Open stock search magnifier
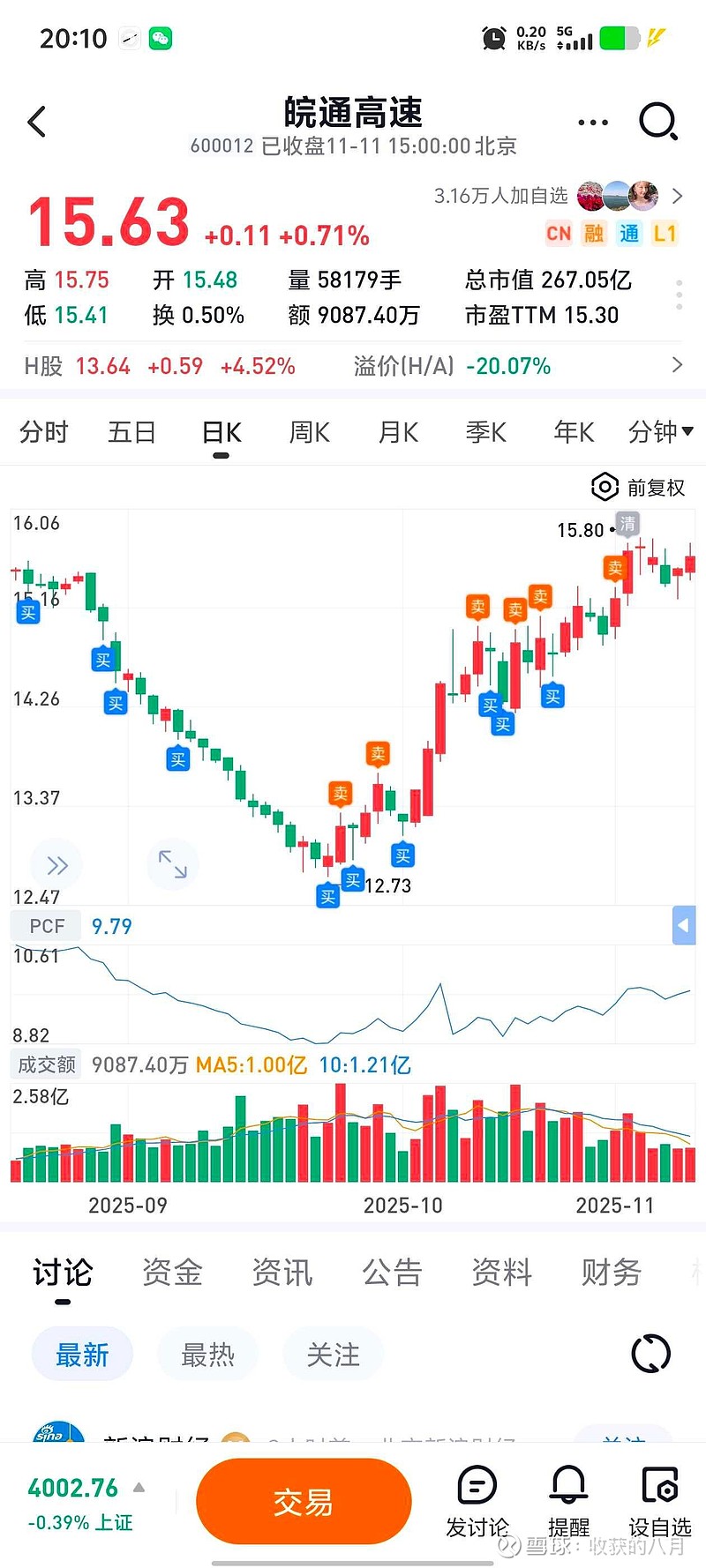The image size is (706, 1568). coord(658,122)
